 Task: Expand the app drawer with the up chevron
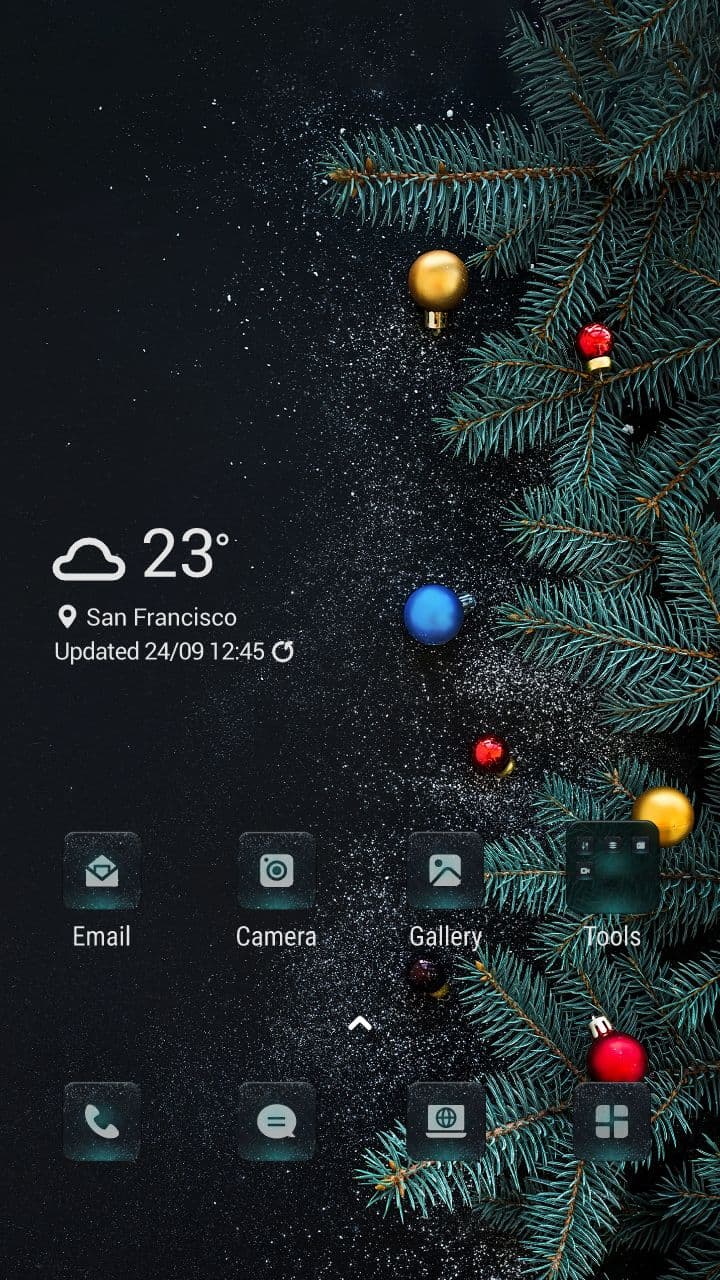(360, 1023)
